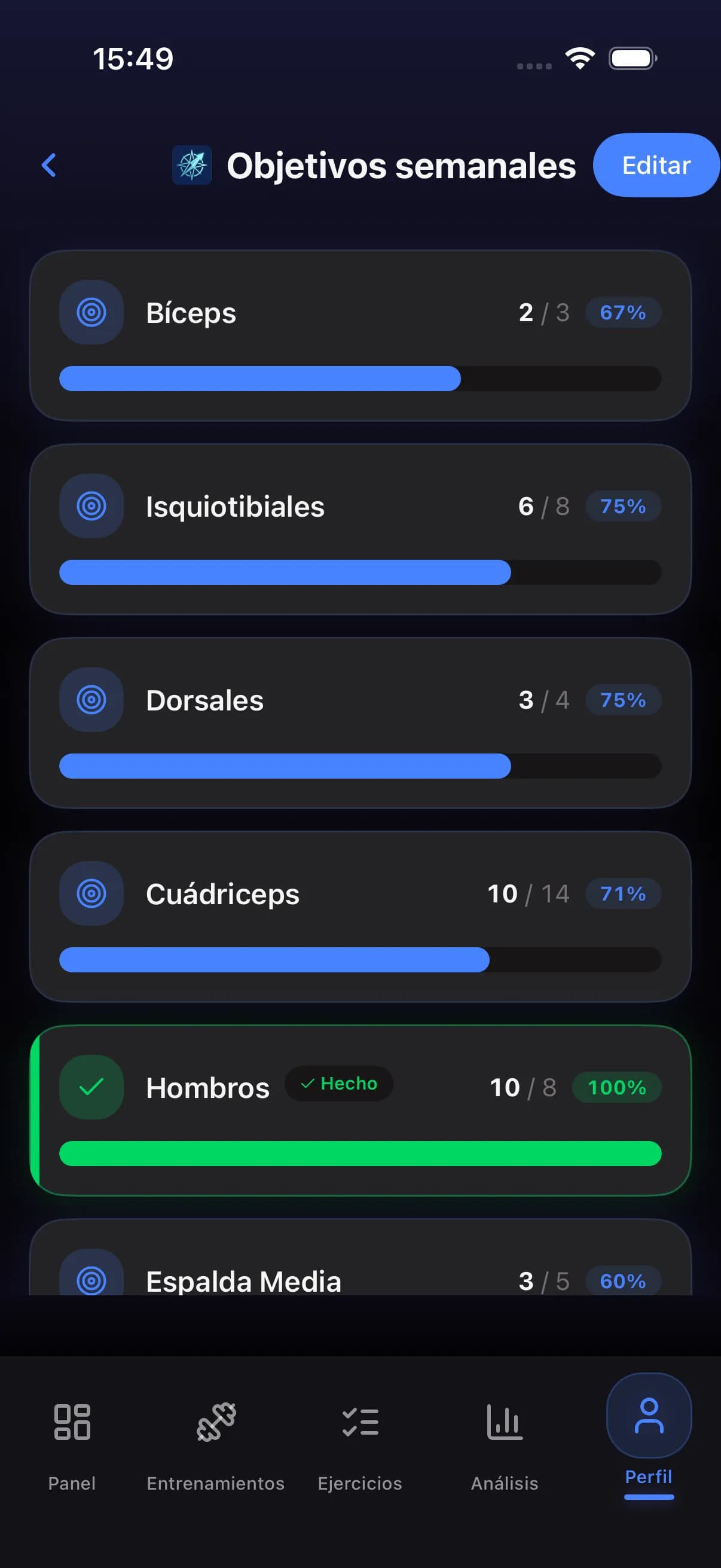This screenshot has height=1568, width=721.
Task: View the Cuádriceps goal details
Action: point(360,916)
